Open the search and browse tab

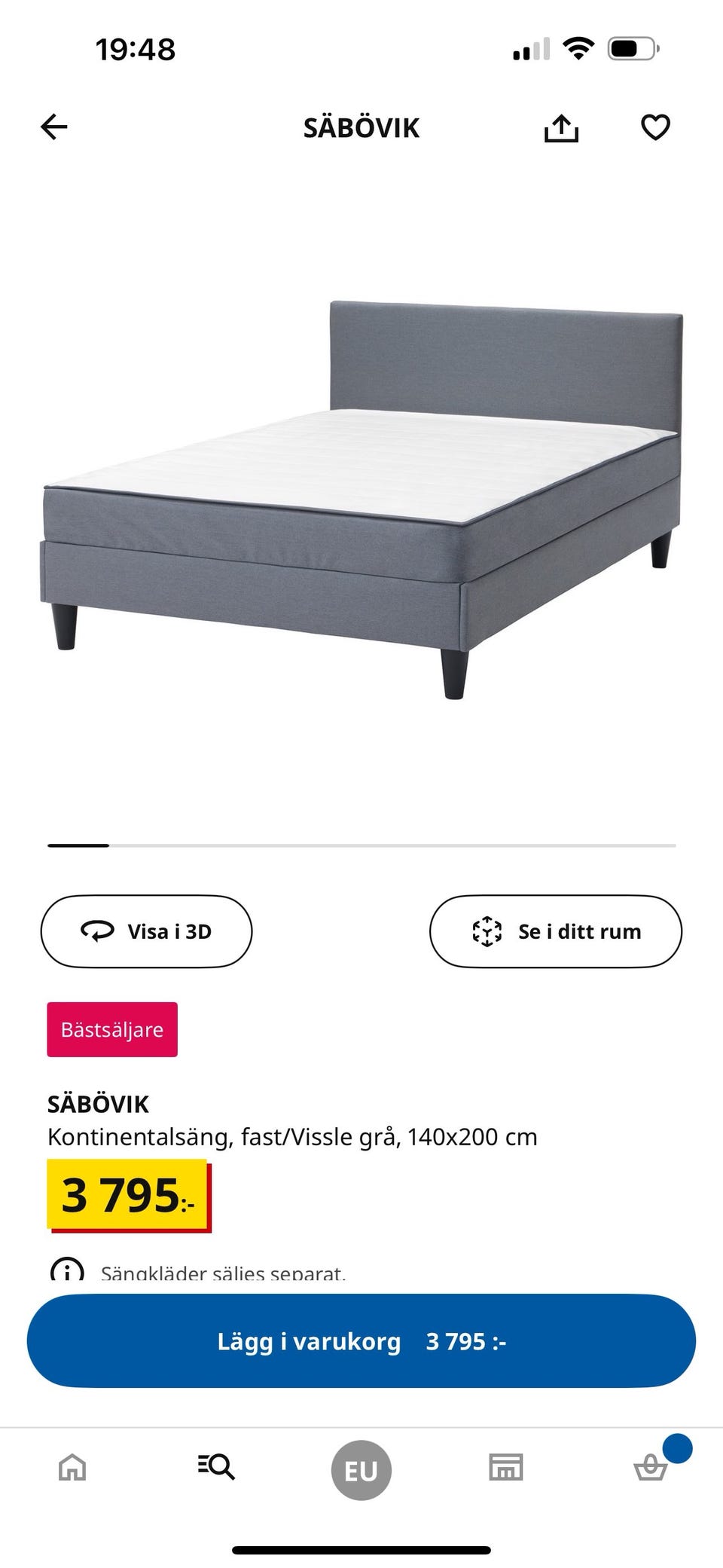tap(216, 1466)
